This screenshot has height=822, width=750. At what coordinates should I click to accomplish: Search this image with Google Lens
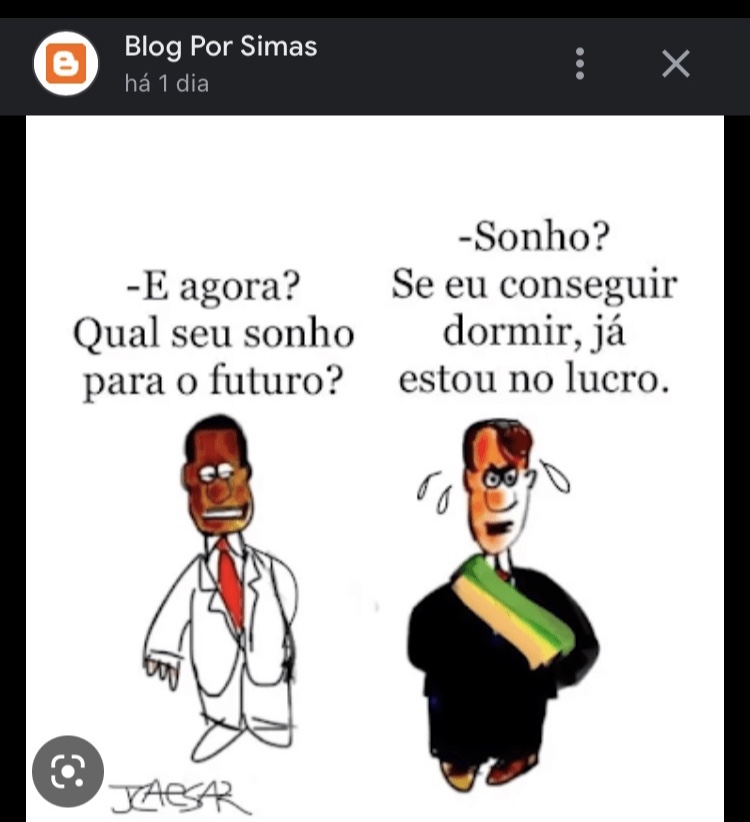[68, 771]
